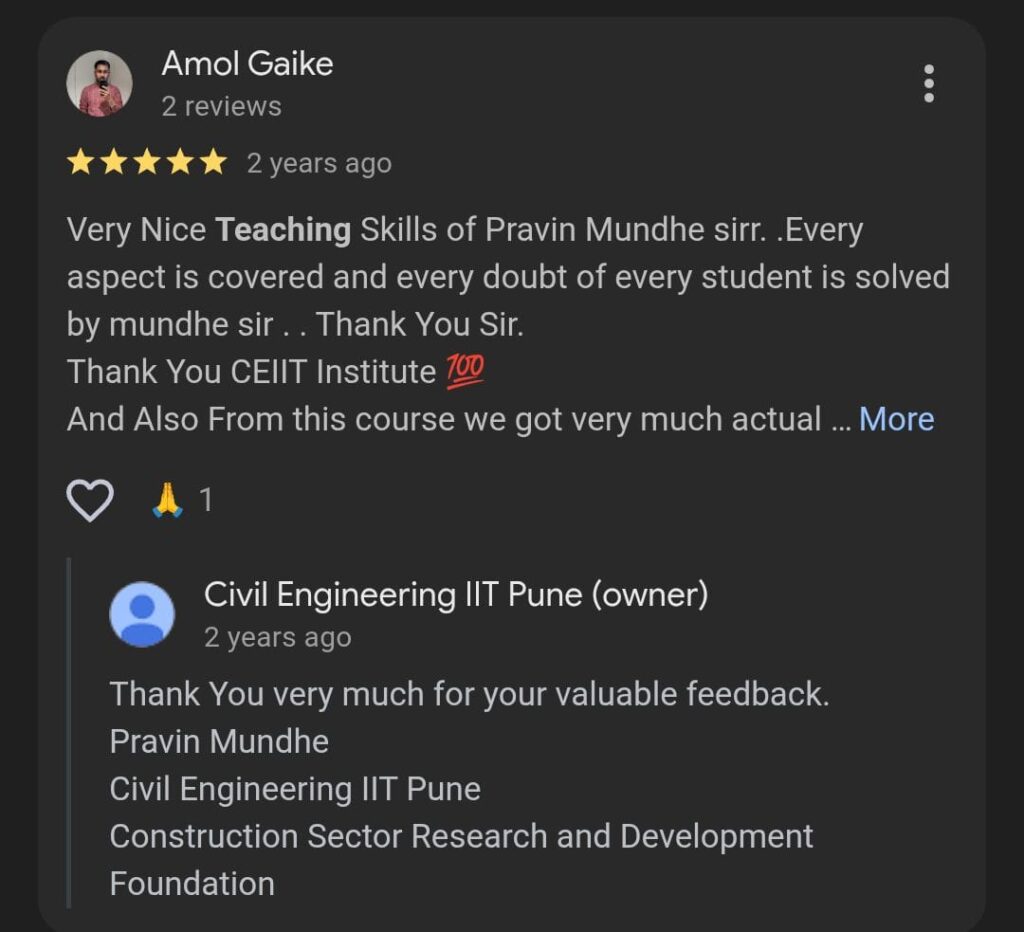Screen dimensions: 1024x932
Task: Like Amol Gaike's review with the heart
Action: [x=90, y=499]
